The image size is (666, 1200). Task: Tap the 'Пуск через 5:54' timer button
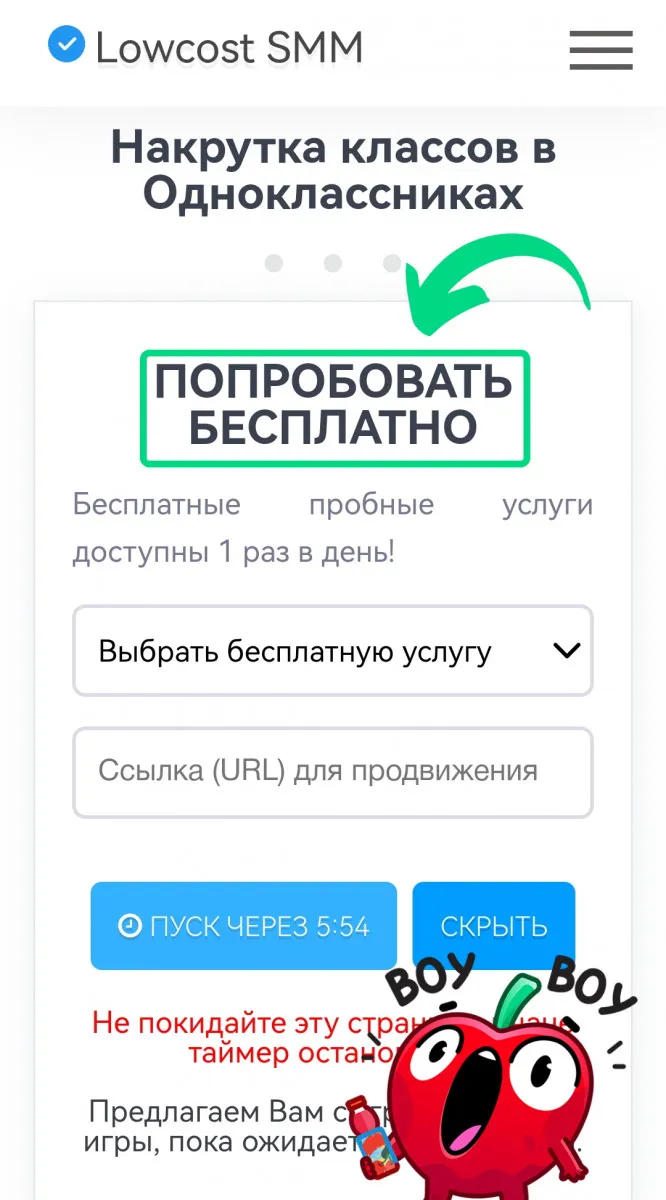click(x=244, y=926)
